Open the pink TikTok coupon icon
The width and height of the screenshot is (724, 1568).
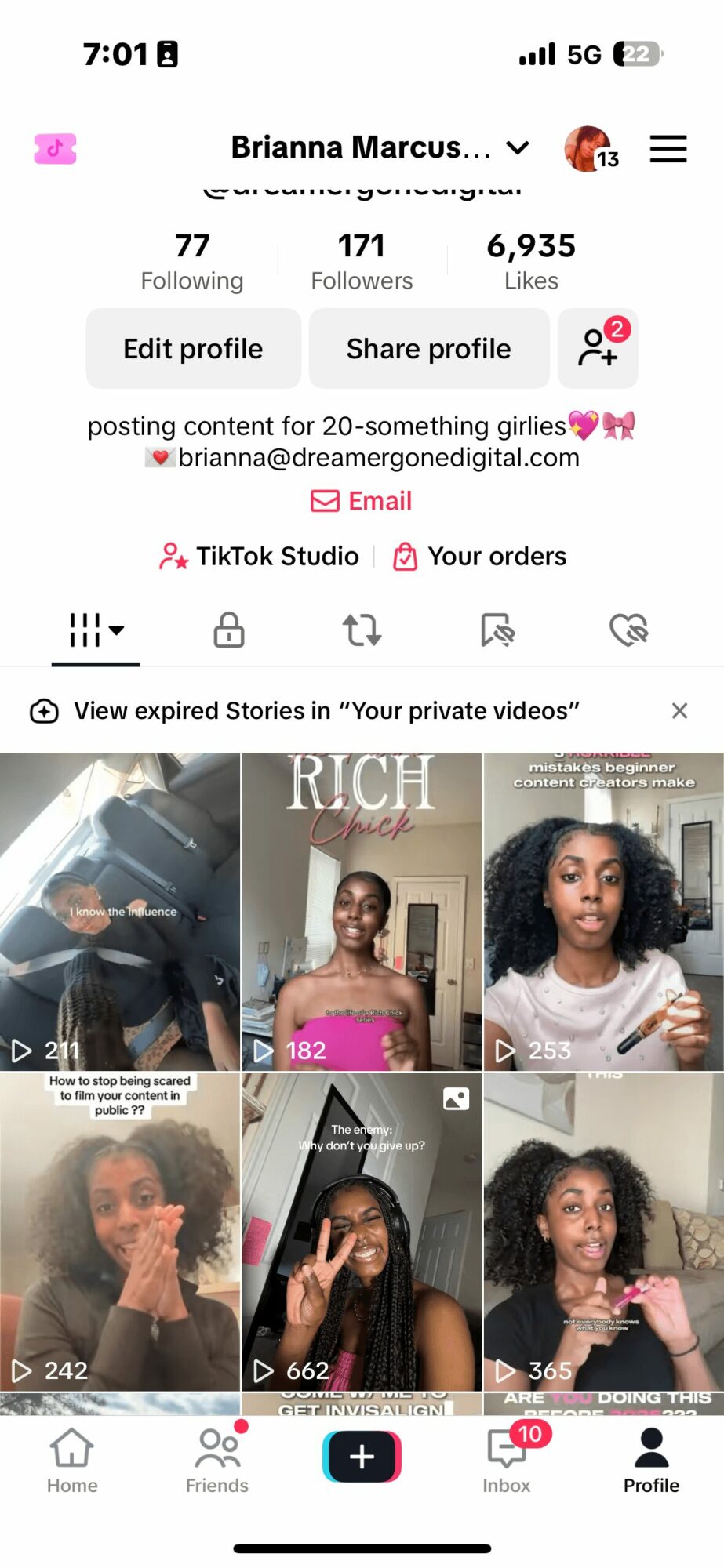55,148
